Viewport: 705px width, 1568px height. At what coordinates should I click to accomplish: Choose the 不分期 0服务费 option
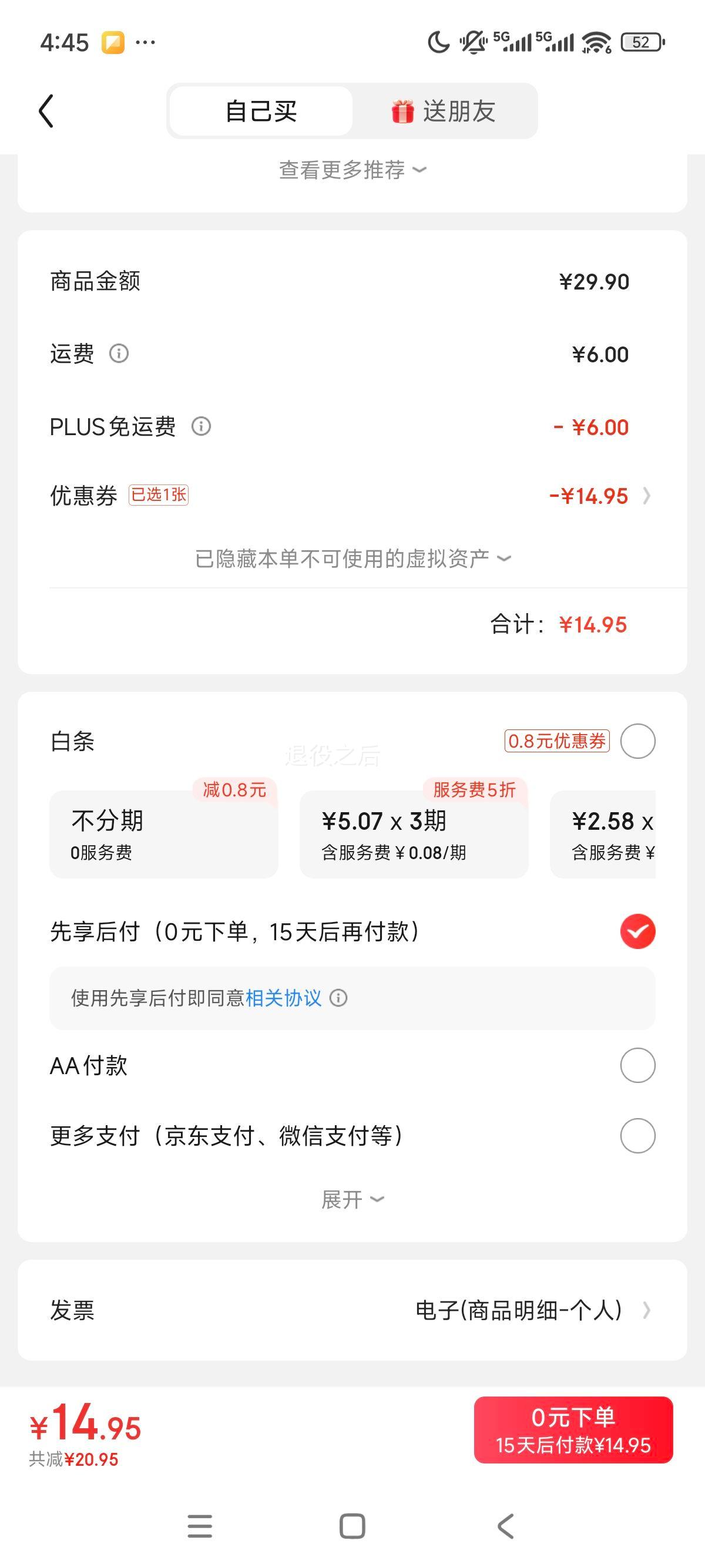click(x=163, y=834)
